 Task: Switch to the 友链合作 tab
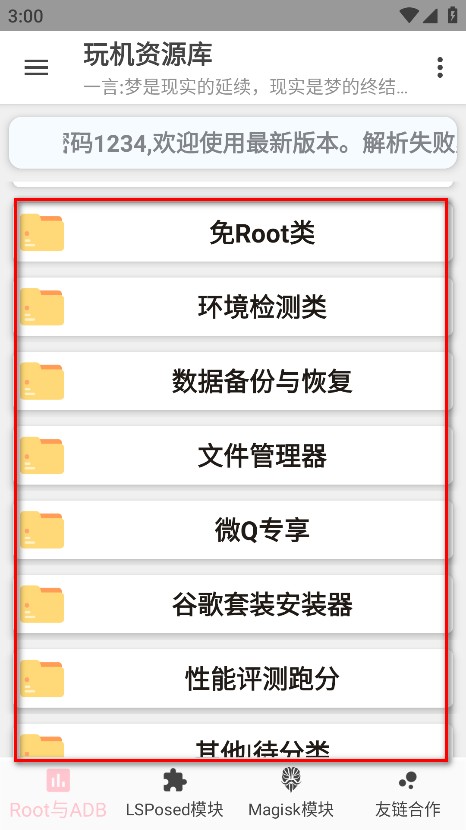pos(408,793)
